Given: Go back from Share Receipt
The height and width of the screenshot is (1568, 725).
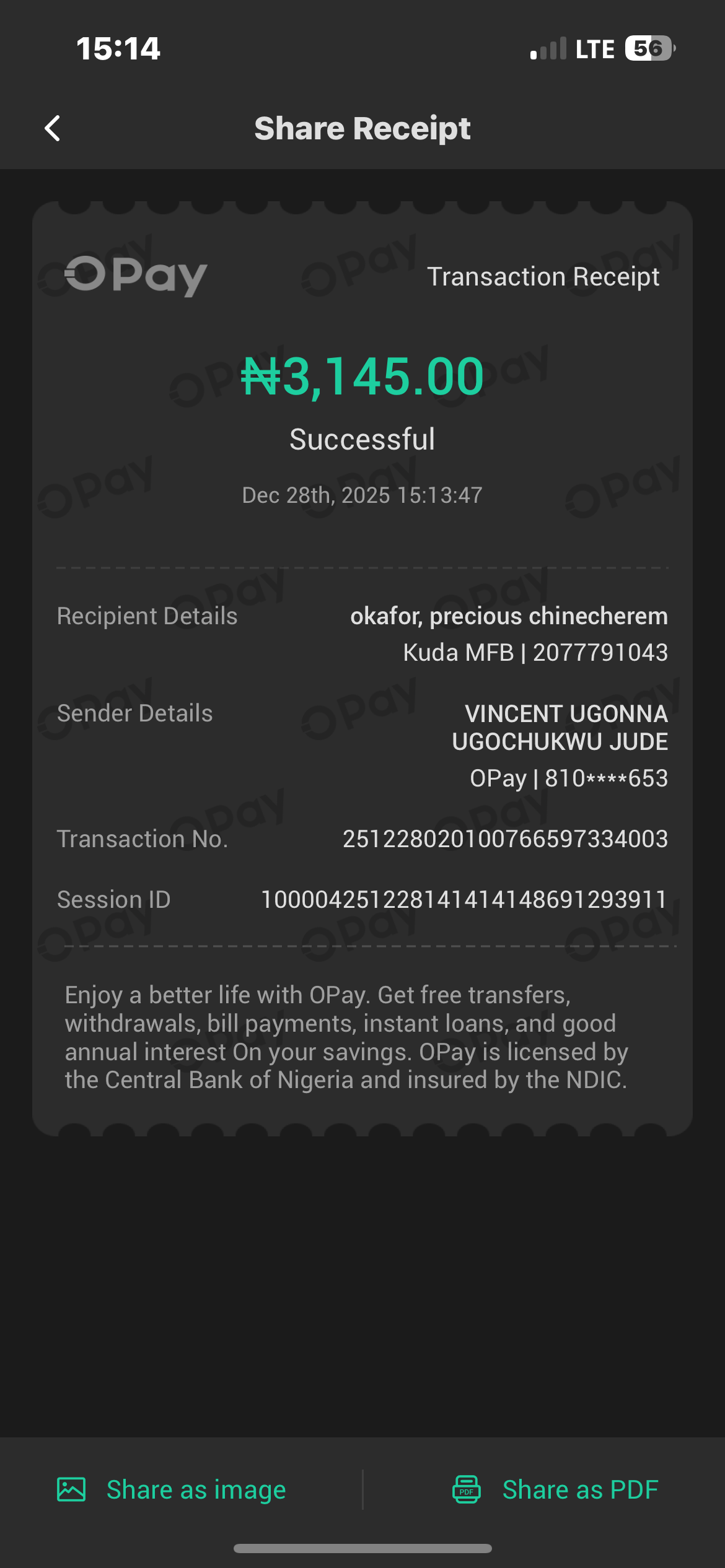Looking at the screenshot, I should [x=53, y=129].
